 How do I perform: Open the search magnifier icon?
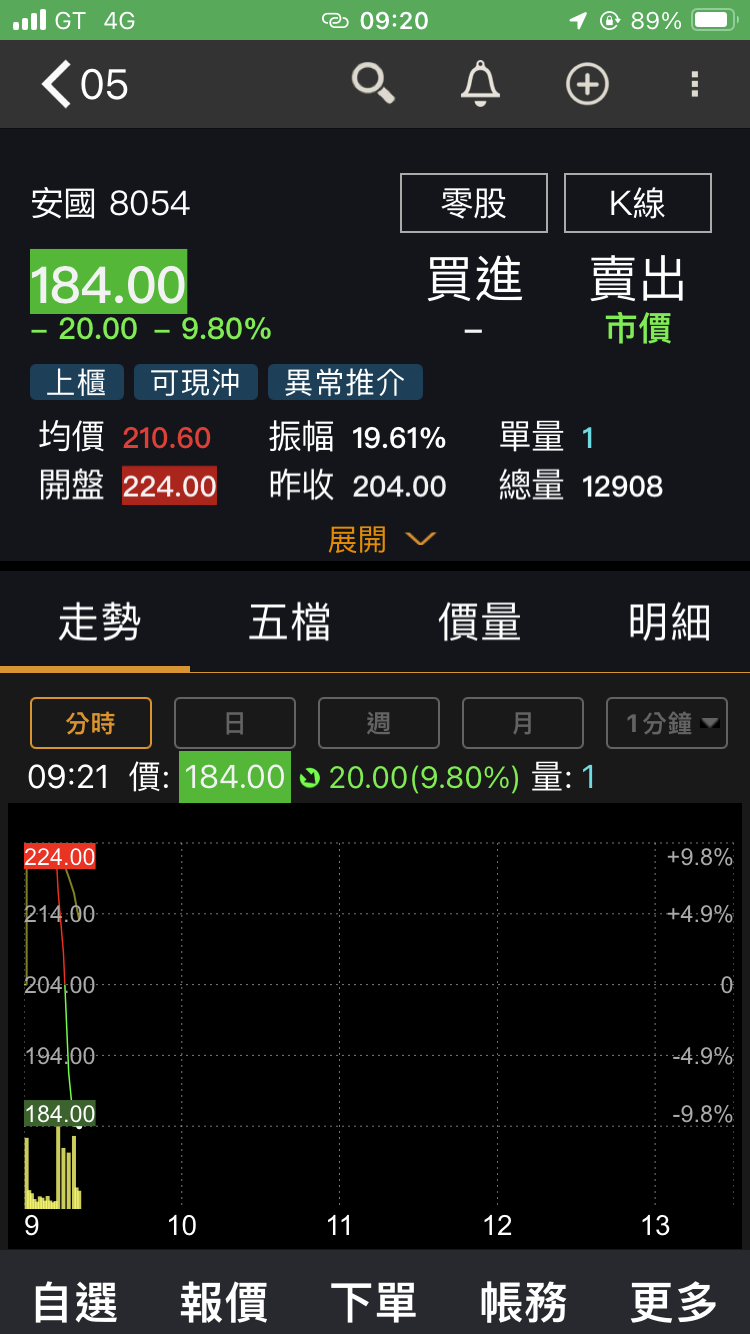click(373, 83)
